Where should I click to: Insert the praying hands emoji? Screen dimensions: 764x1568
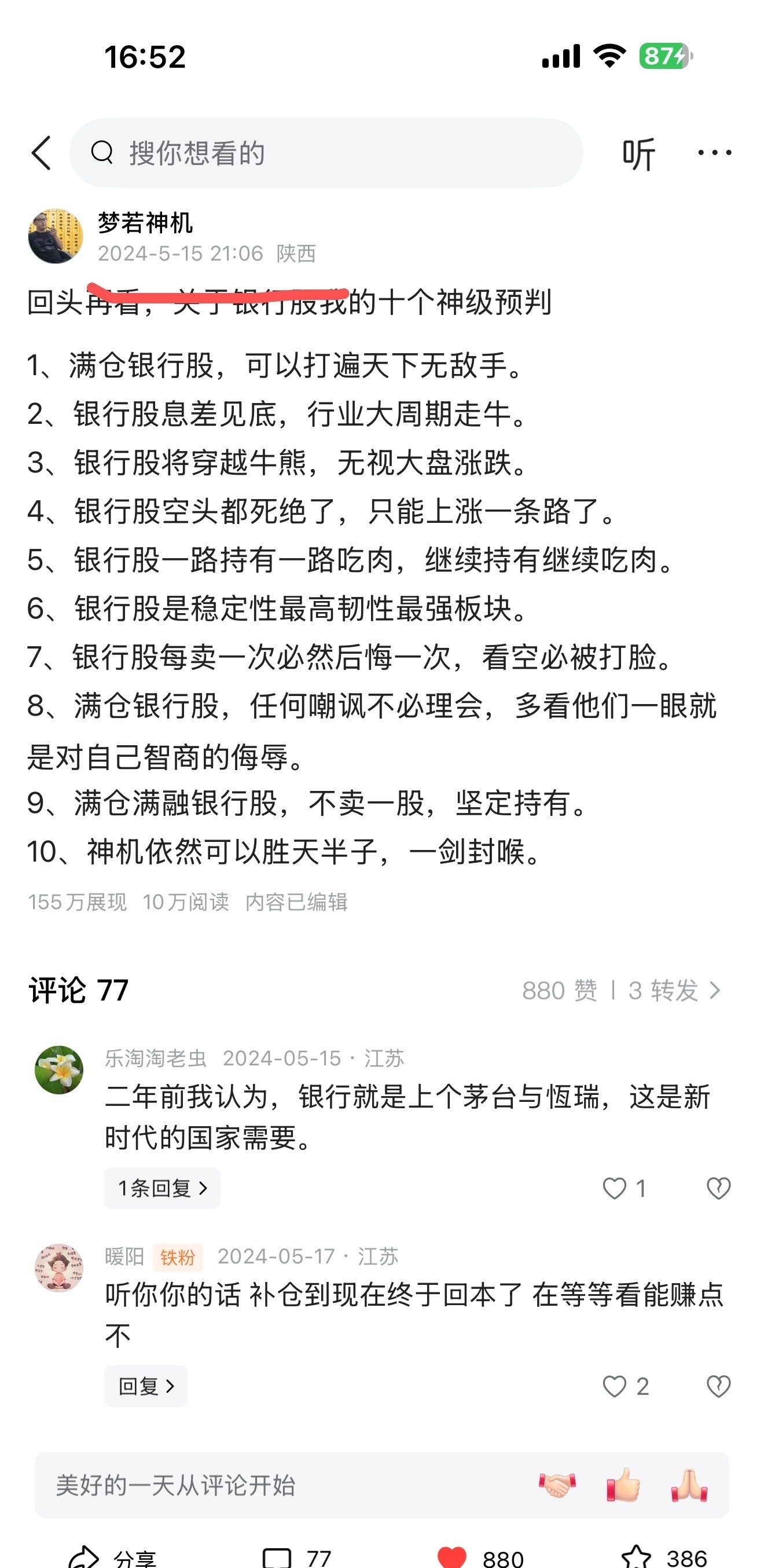(689, 1485)
